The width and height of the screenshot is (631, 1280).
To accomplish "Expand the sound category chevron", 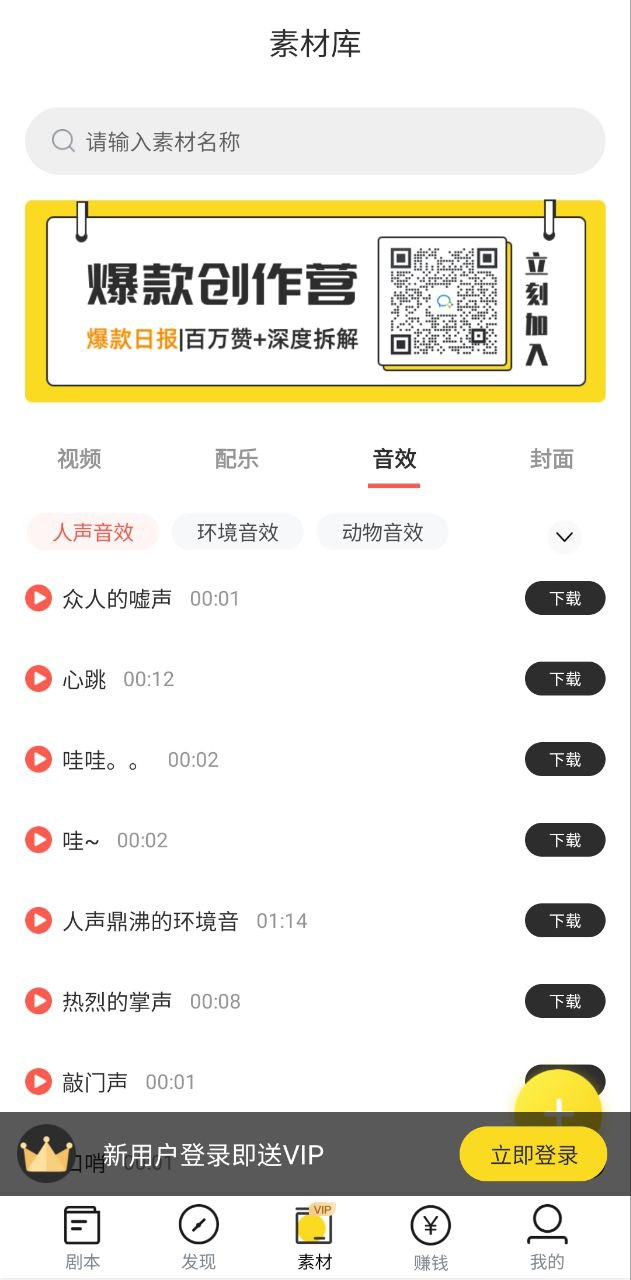I will pyautogui.click(x=564, y=537).
